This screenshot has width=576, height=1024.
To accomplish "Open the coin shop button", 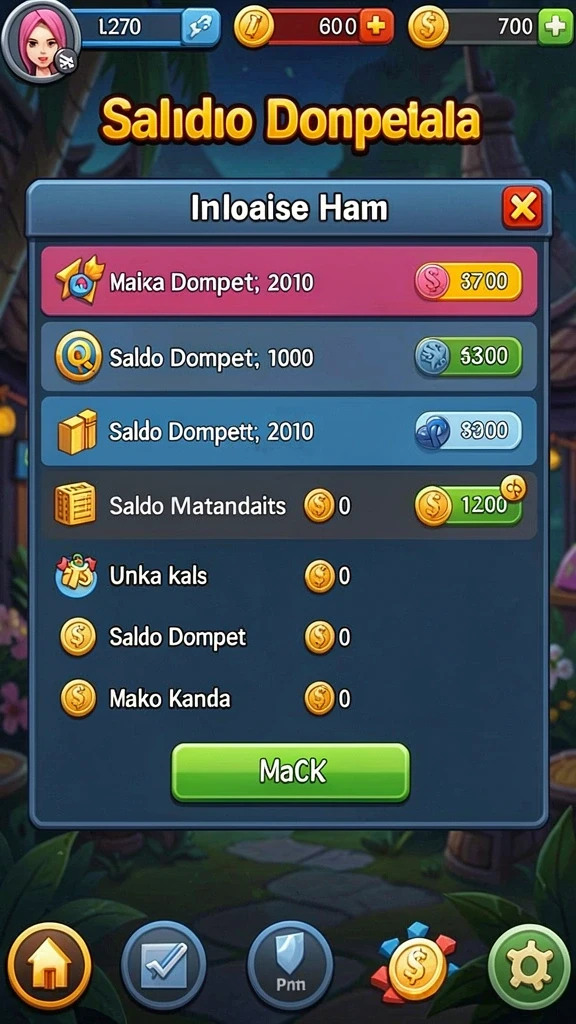I will (x=414, y=965).
